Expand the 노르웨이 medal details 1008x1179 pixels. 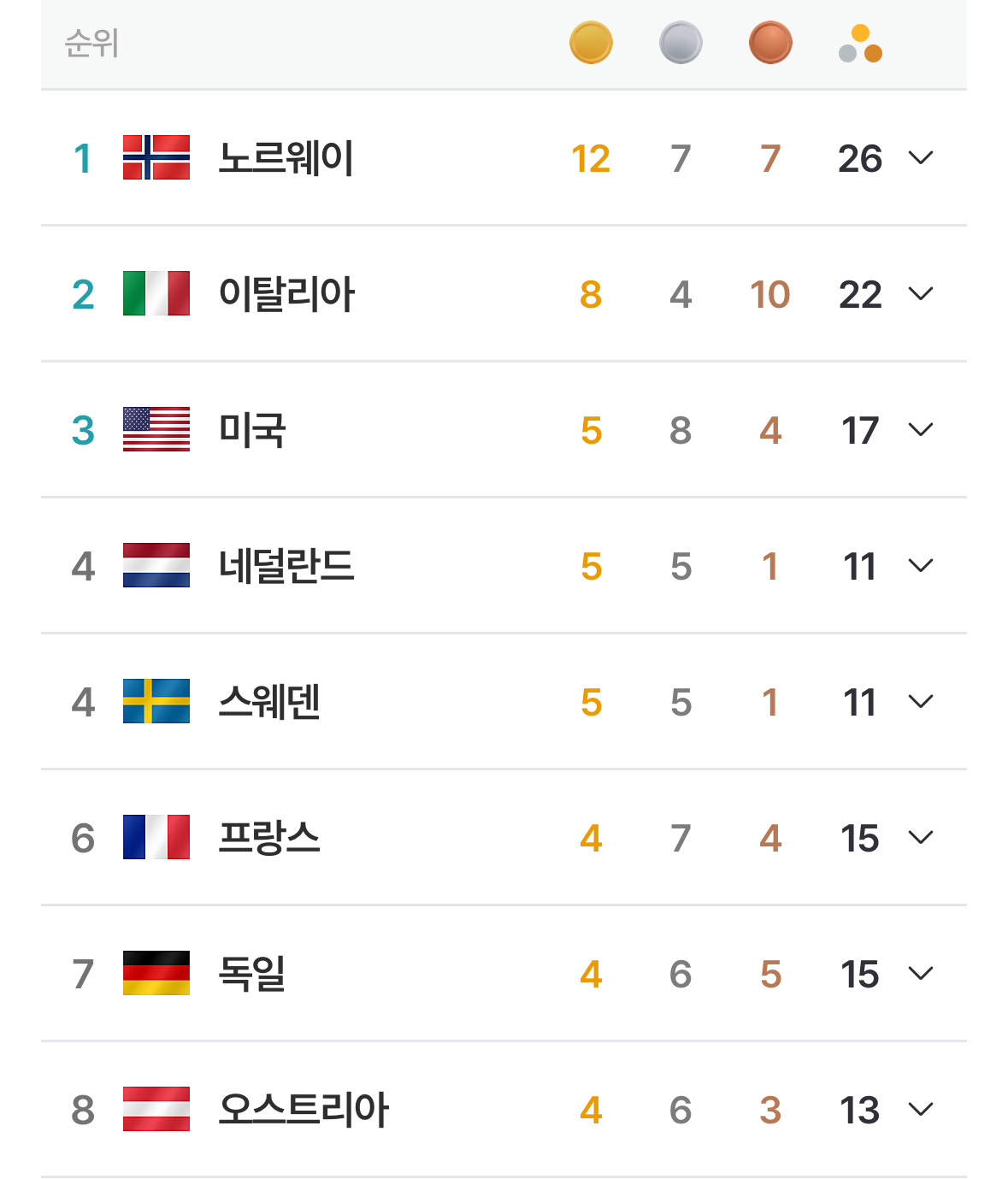[x=920, y=158]
